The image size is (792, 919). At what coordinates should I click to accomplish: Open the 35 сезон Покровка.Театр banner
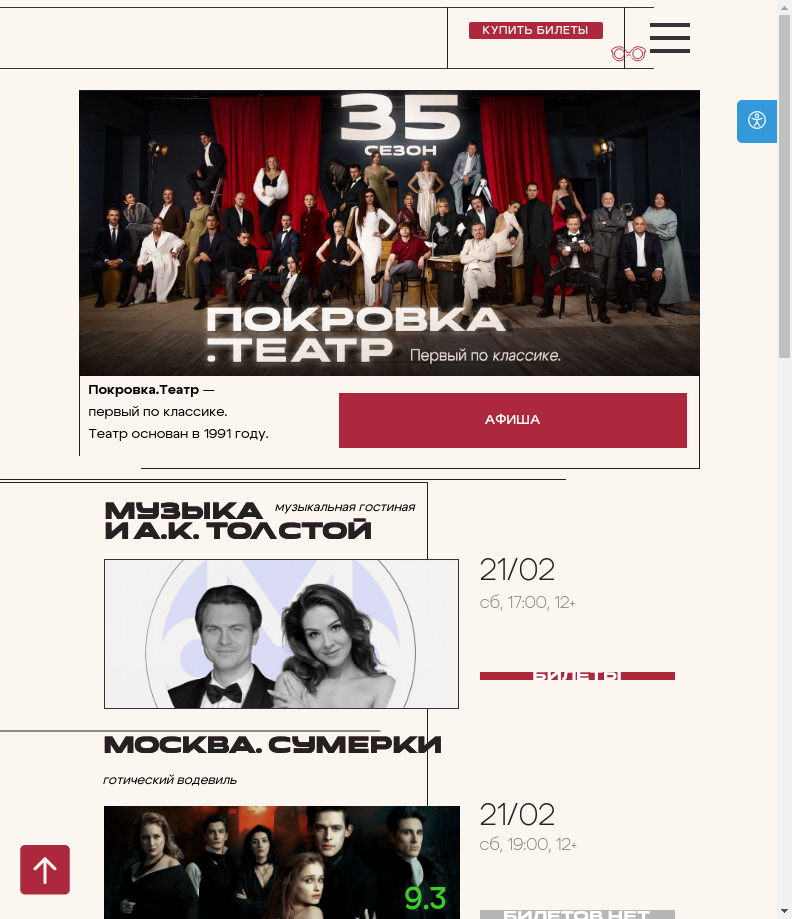coord(389,233)
